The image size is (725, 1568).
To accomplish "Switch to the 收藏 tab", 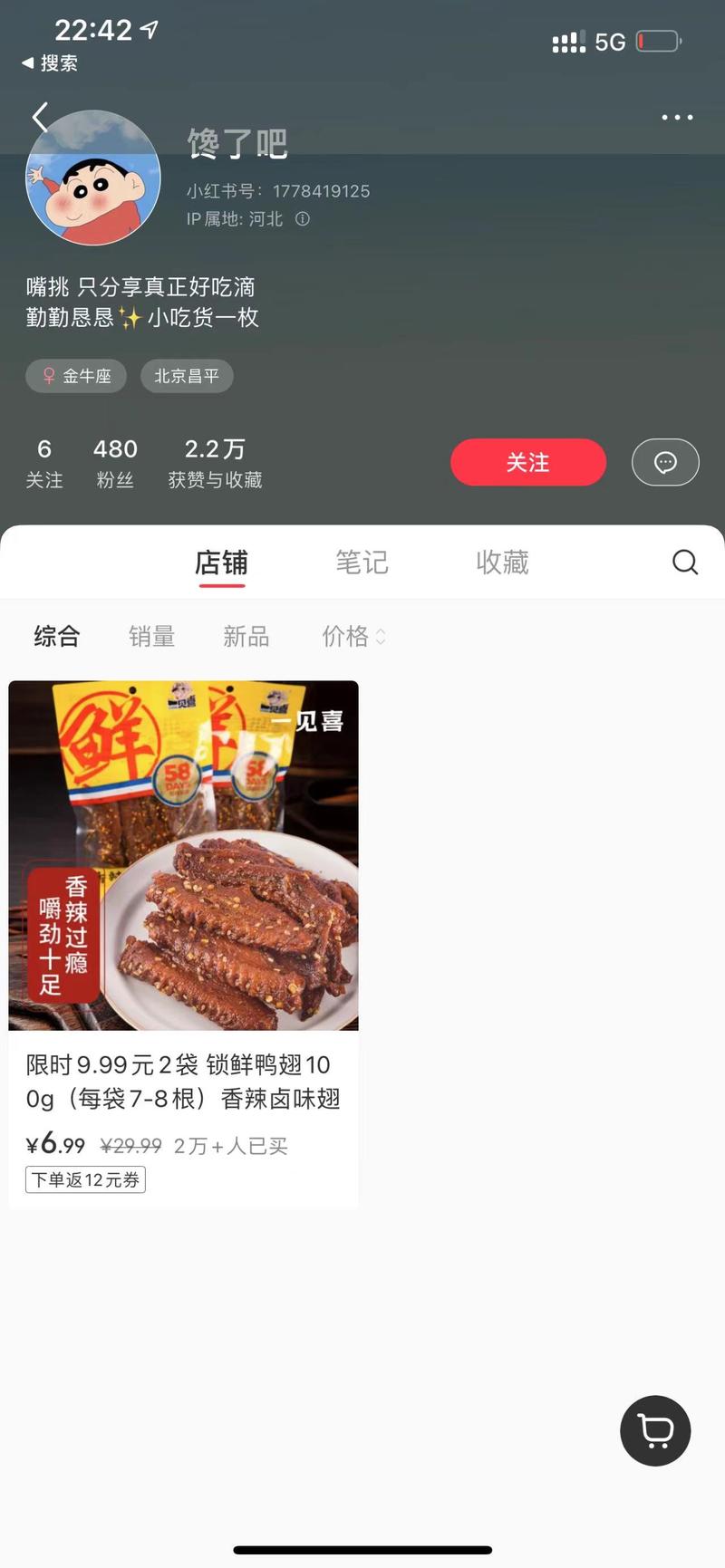I will pyautogui.click(x=502, y=563).
